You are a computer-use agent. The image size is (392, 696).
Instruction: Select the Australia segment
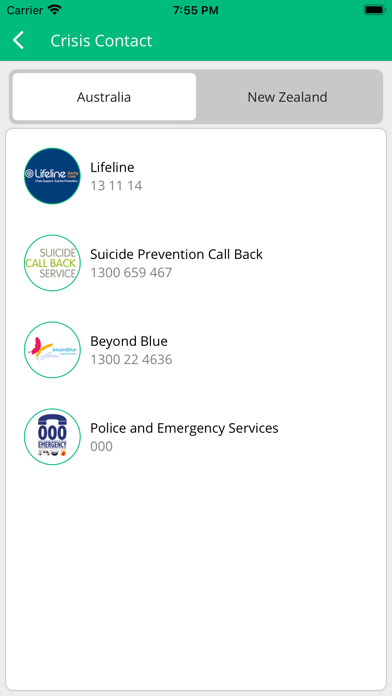(104, 97)
